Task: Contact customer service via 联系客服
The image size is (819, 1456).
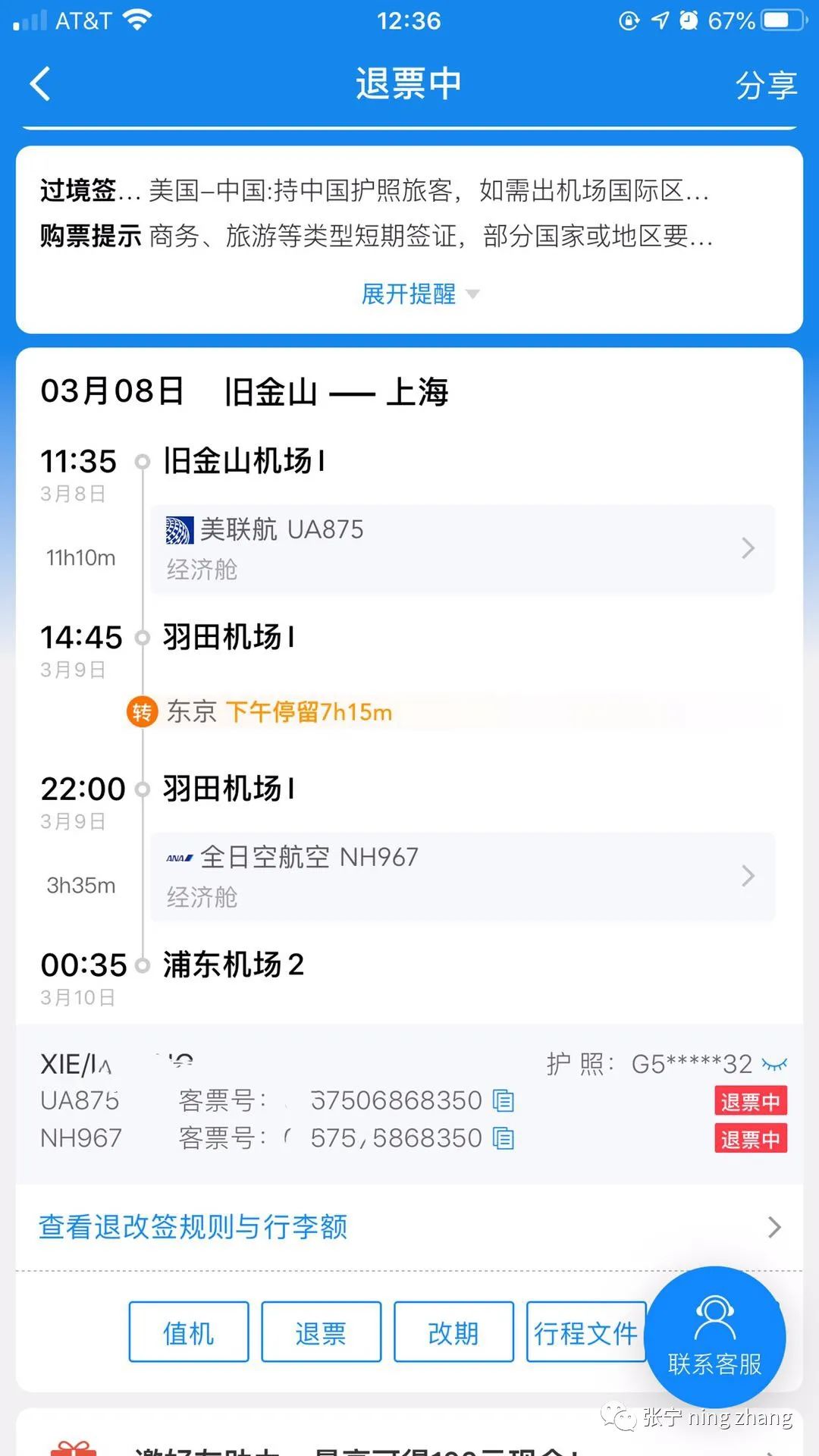Action: [x=715, y=1336]
